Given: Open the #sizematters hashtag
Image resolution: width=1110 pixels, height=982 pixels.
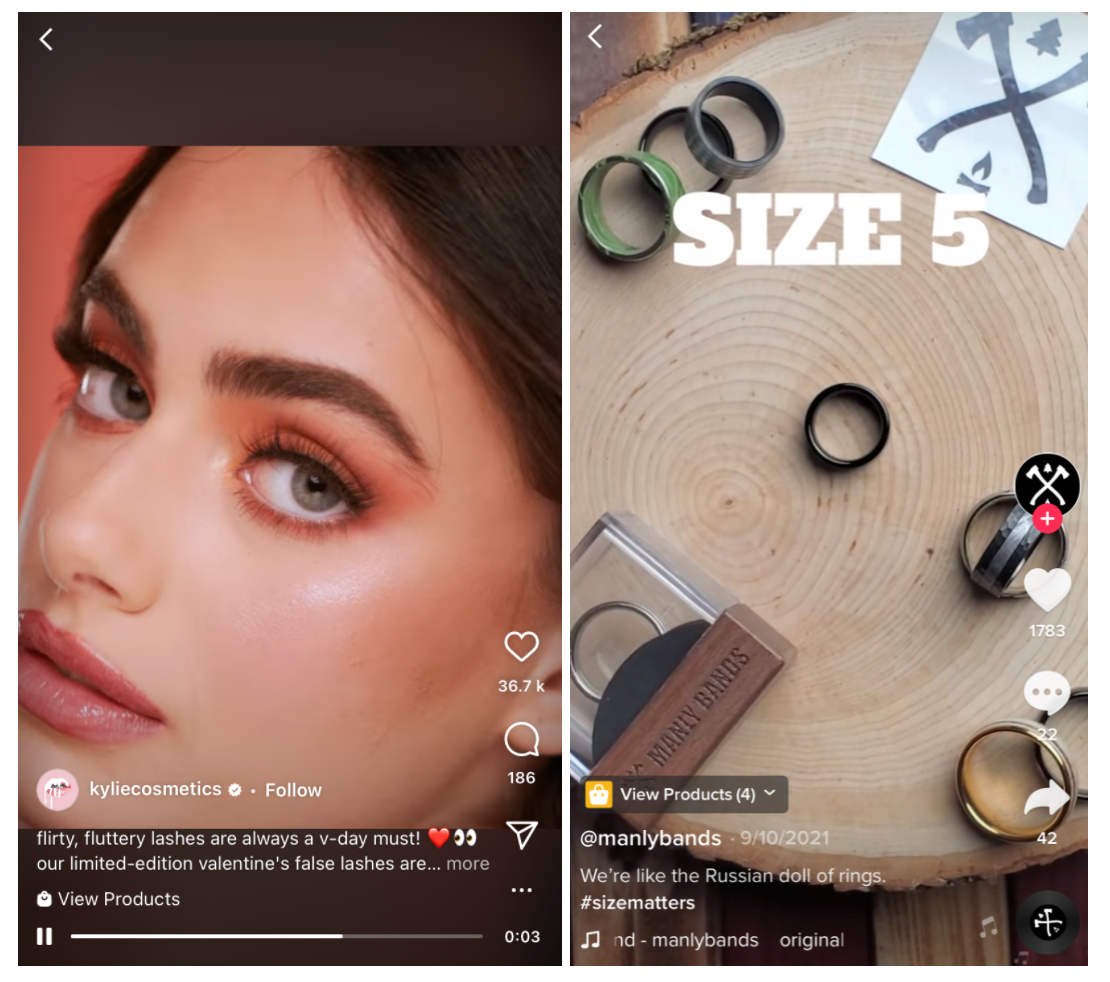Looking at the screenshot, I should tap(637, 903).
